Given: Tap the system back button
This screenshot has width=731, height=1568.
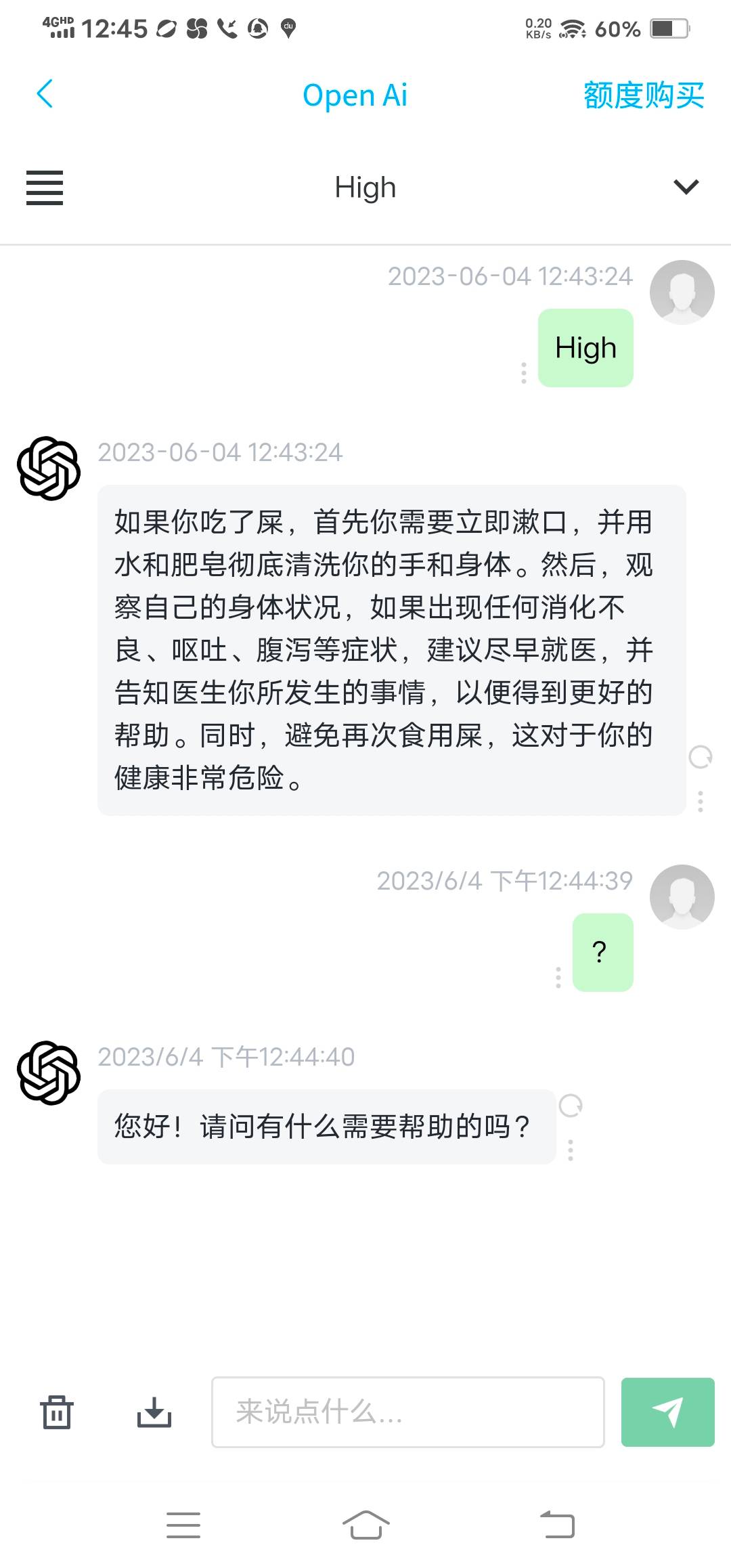Looking at the screenshot, I should pos(557,1525).
